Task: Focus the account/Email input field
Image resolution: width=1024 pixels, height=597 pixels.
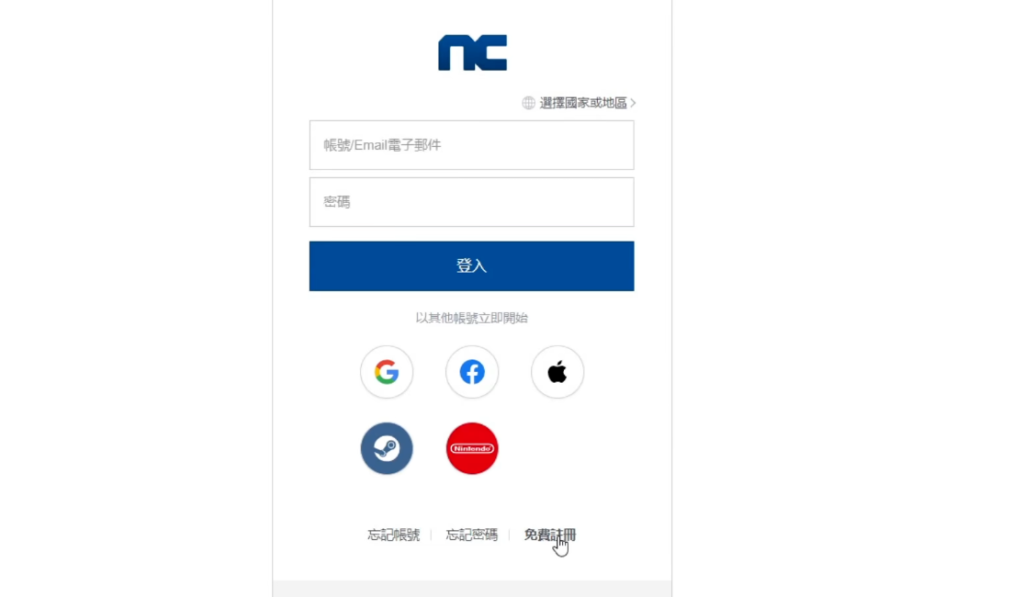Action: [x=471, y=146]
